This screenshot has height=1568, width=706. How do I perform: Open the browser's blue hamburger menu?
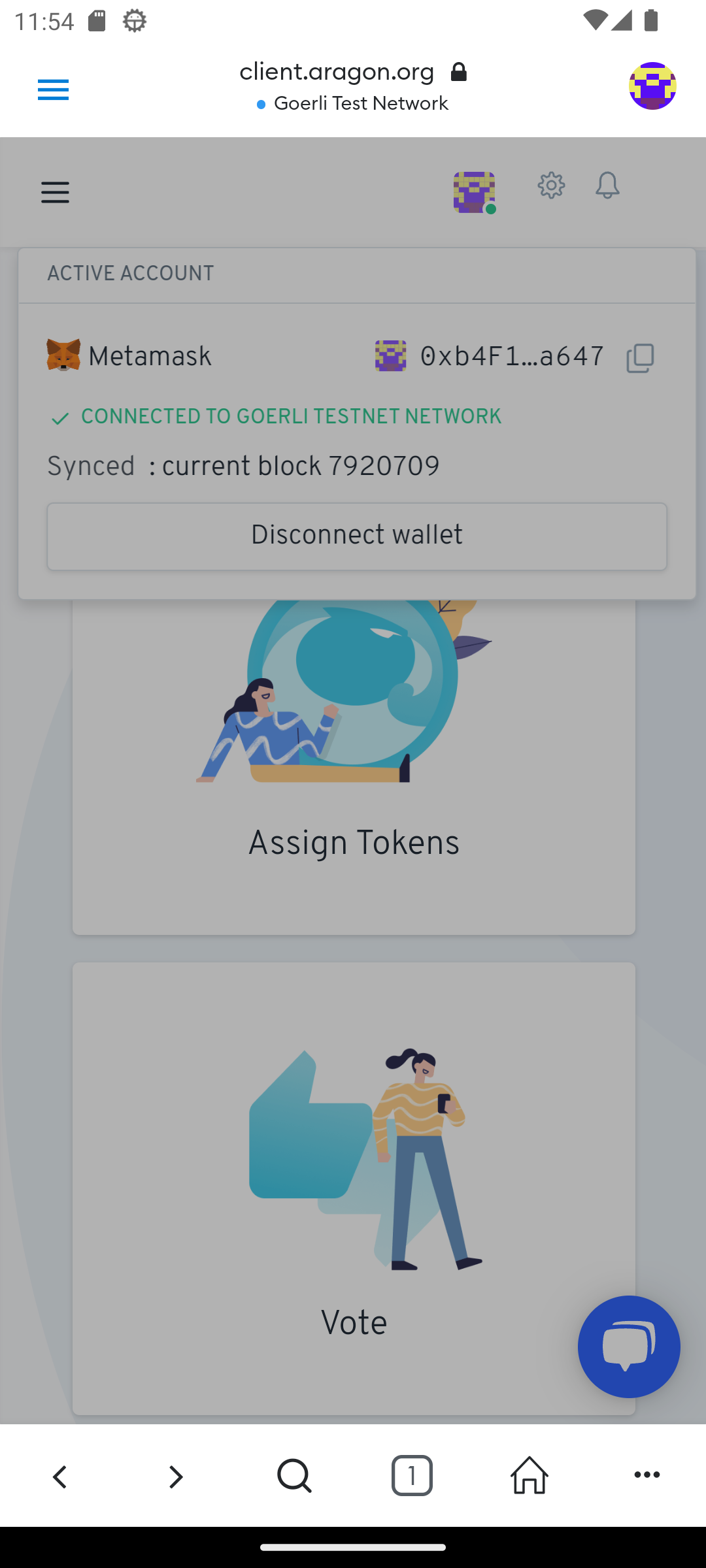coord(53,90)
